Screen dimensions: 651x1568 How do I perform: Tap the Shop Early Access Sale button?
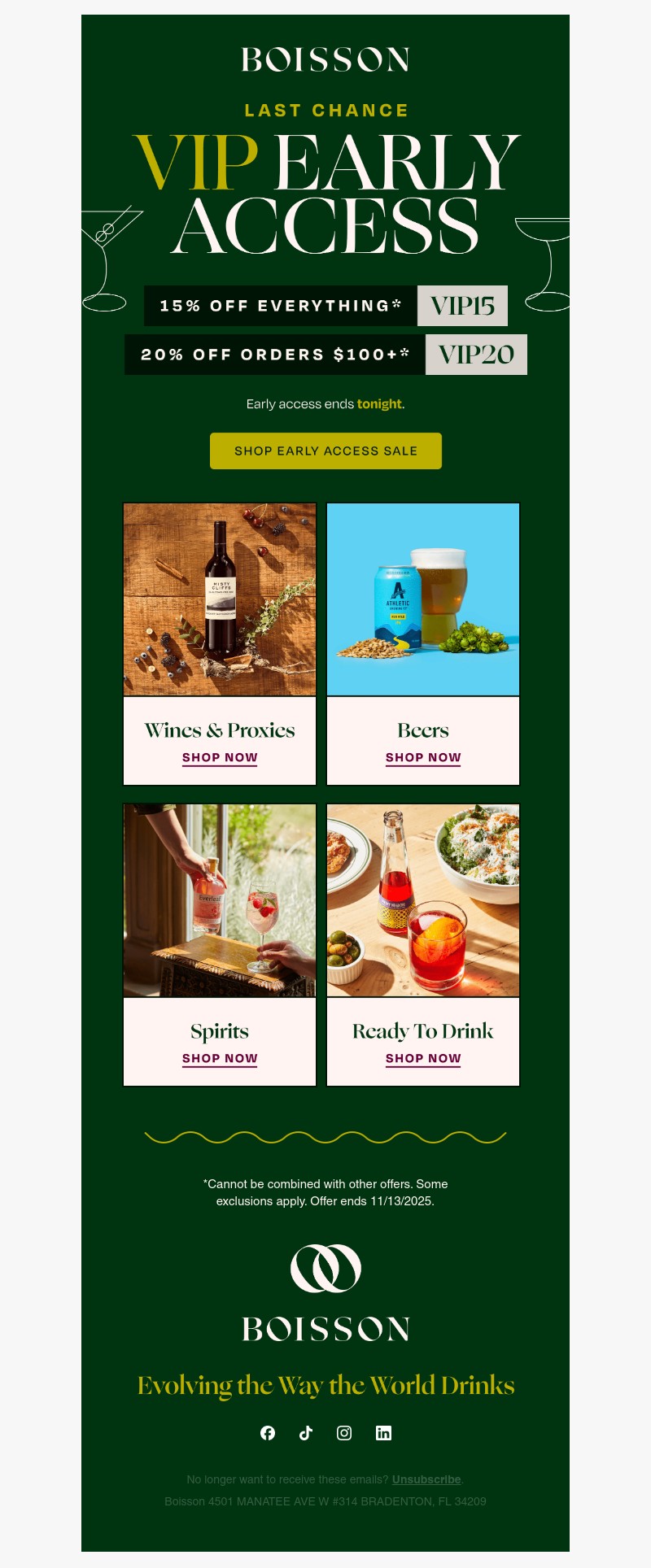(325, 451)
